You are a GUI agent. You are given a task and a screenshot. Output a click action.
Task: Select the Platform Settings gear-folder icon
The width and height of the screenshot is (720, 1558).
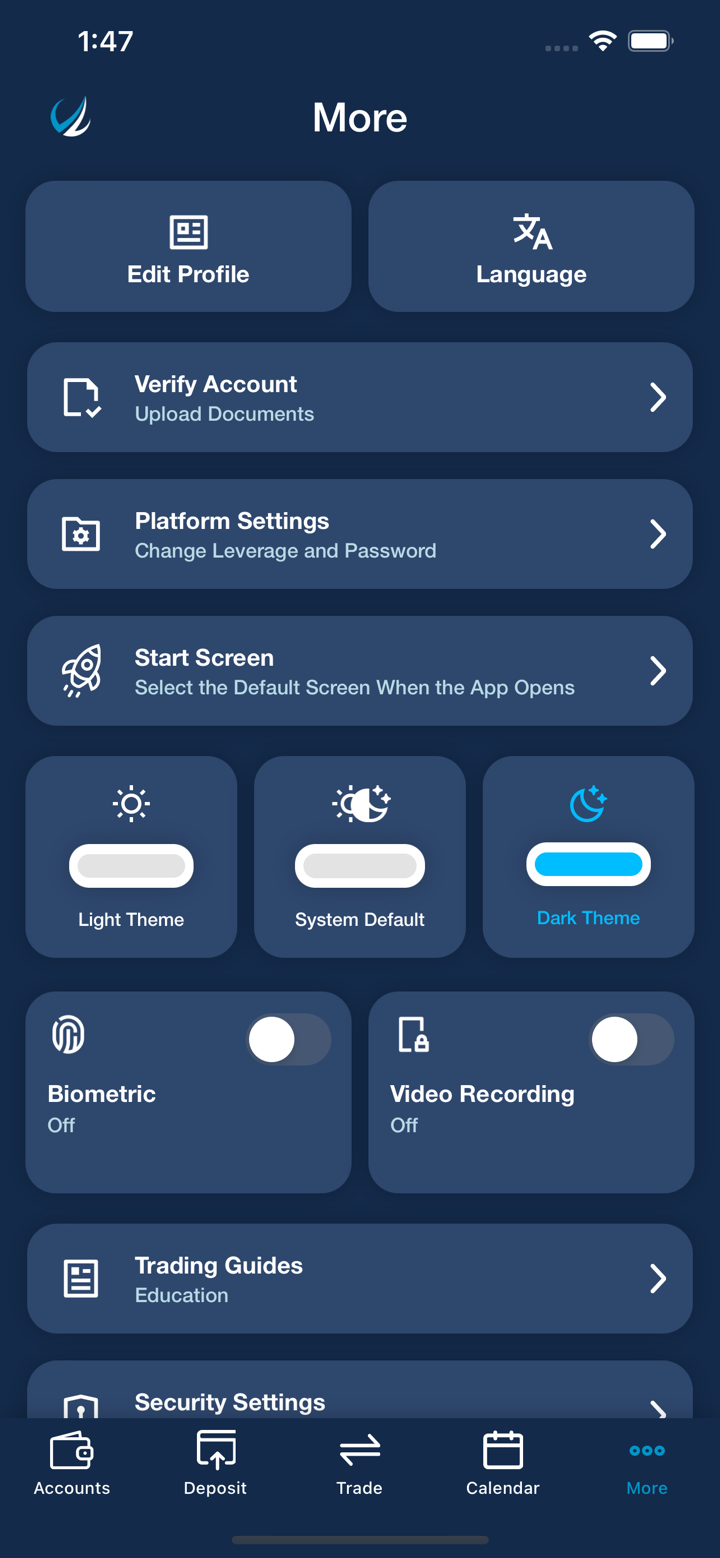[x=81, y=533]
